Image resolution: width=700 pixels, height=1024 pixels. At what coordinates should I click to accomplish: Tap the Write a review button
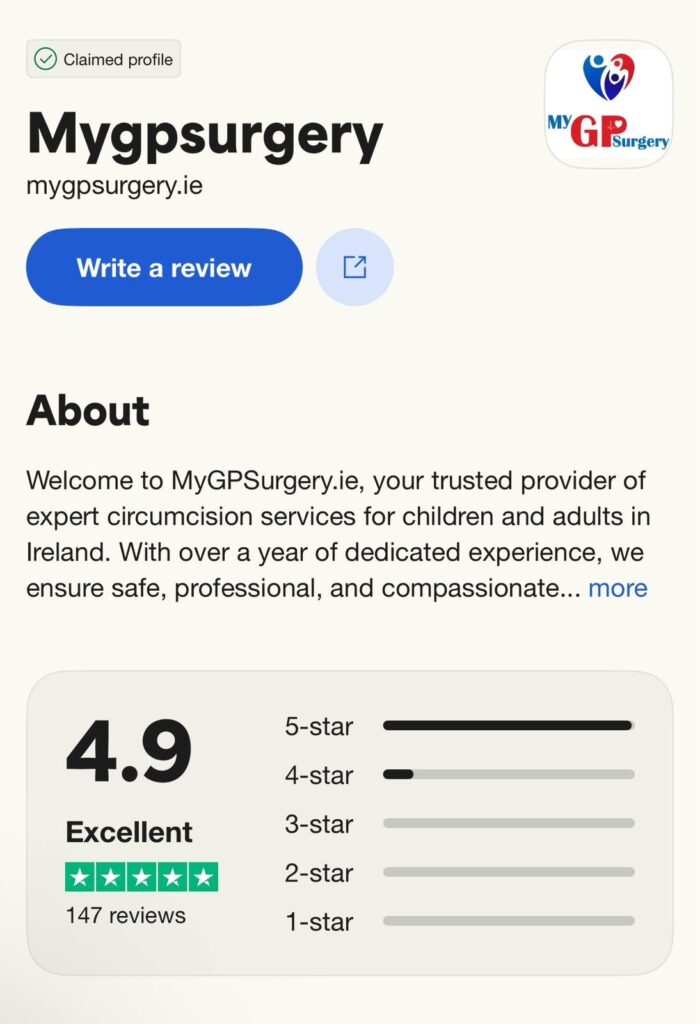[x=164, y=267]
